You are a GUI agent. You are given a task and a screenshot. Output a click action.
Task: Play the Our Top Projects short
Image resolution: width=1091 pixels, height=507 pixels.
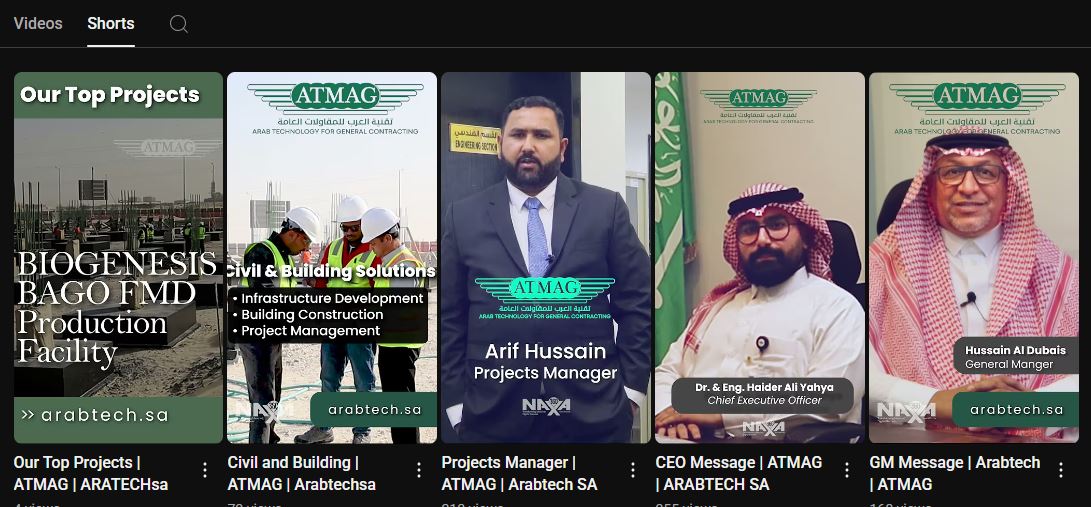click(x=118, y=257)
